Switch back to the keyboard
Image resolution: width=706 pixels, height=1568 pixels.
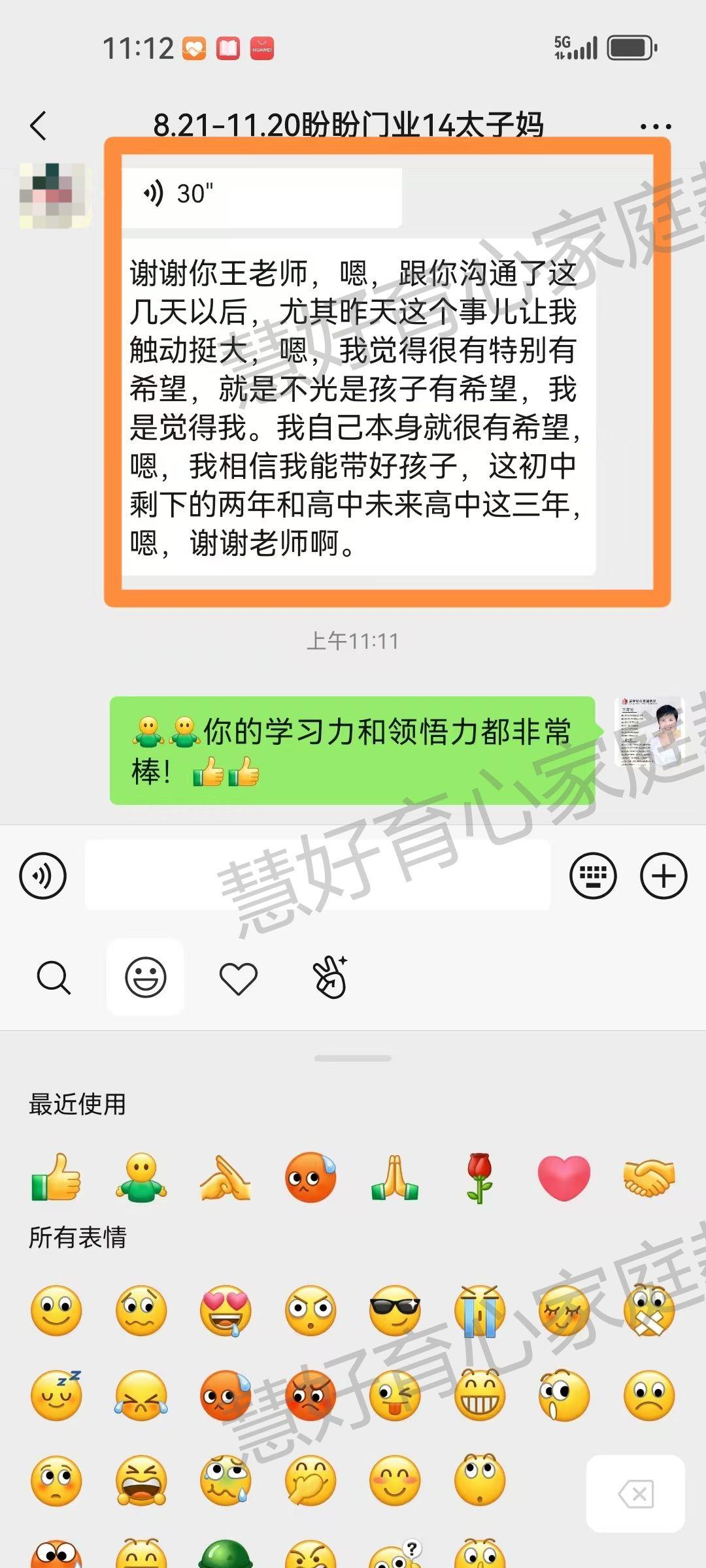[x=593, y=875]
